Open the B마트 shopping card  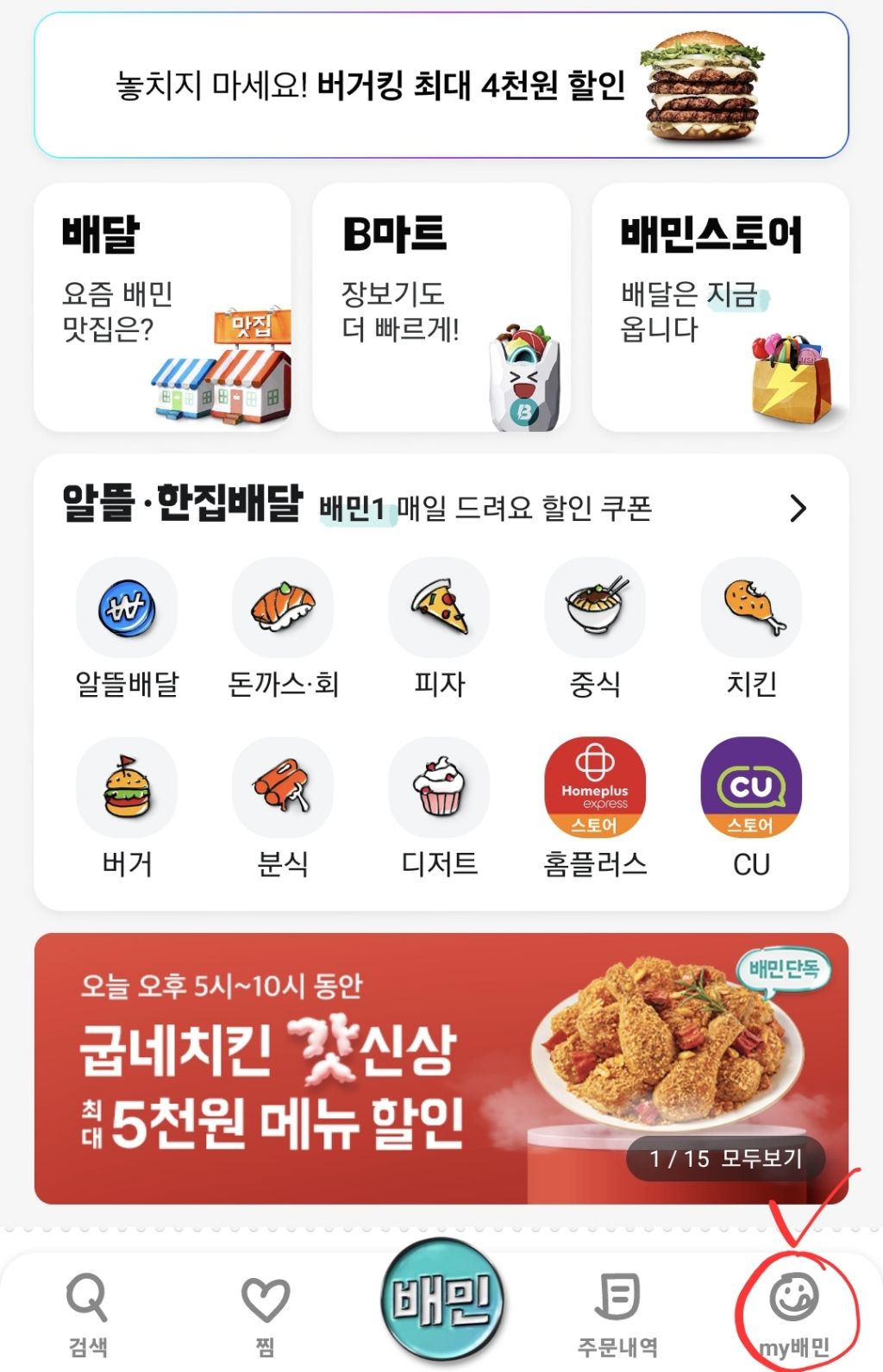[441, 306]
